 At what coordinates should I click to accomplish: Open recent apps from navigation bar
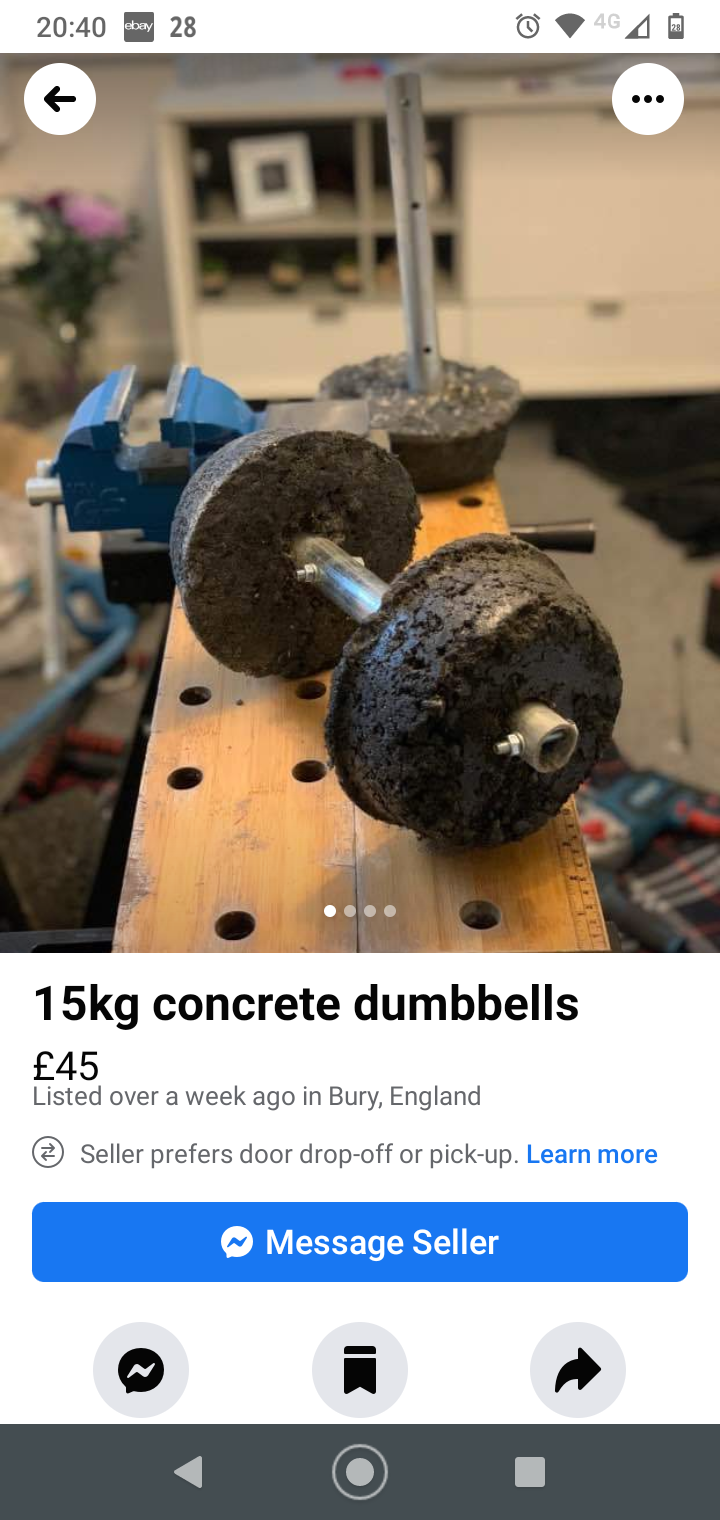529,1472
